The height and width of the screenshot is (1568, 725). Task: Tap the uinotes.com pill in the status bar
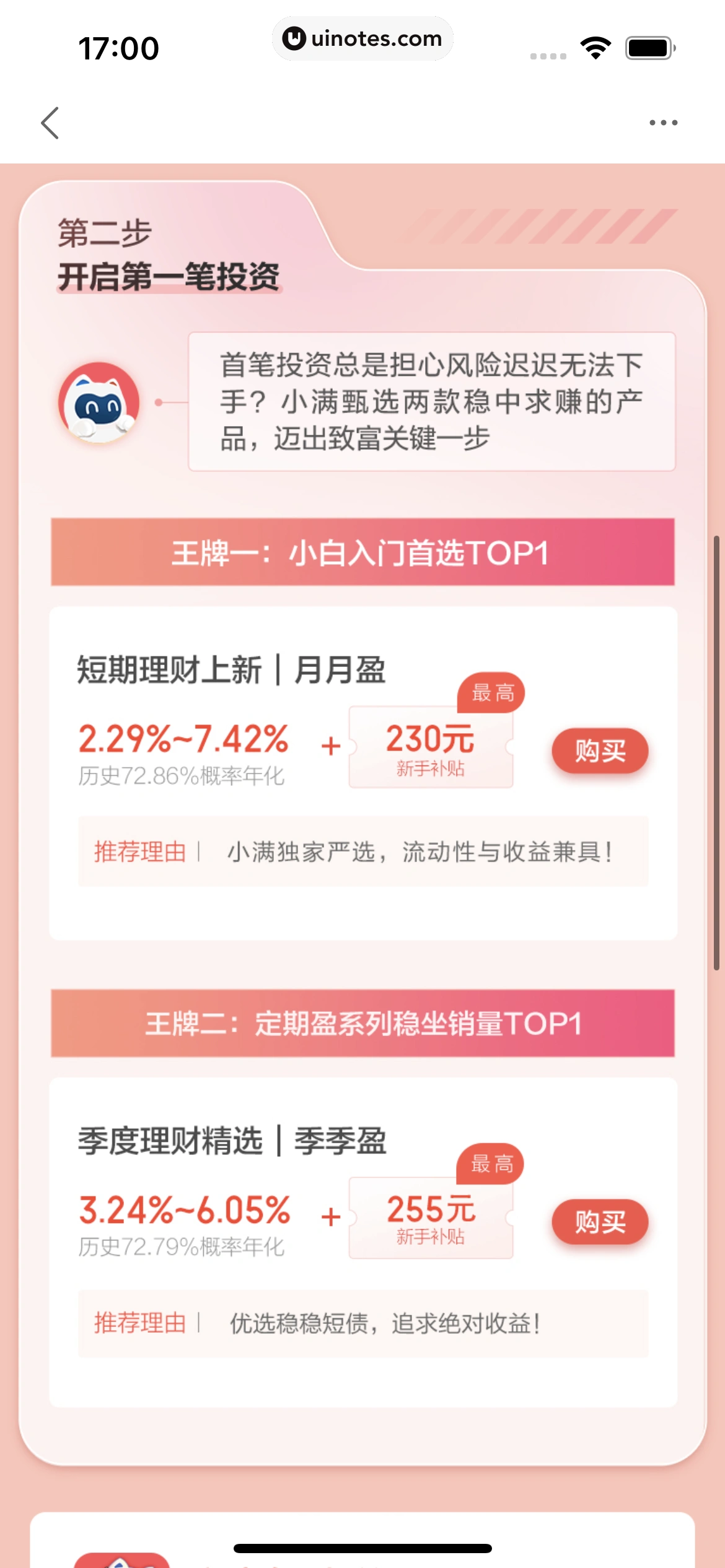[x=362, y=38]
